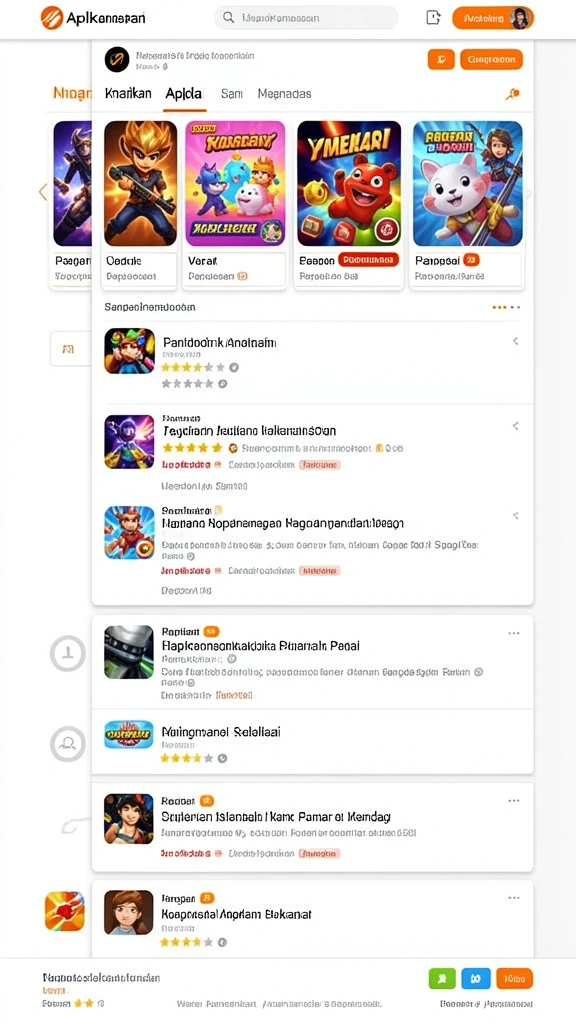The width and height of the screenshot is (576, 1024).
Task: Open the Malingmanel Selaliaai app row
Action: point(312,741)
